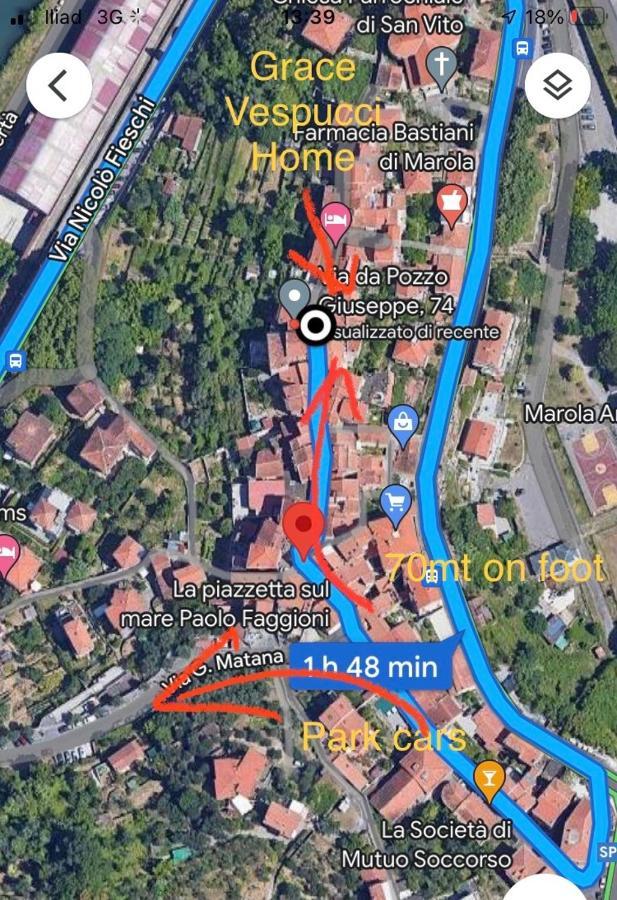
Task: Open the grey recently viewed place pin
Action: (294, 297)
